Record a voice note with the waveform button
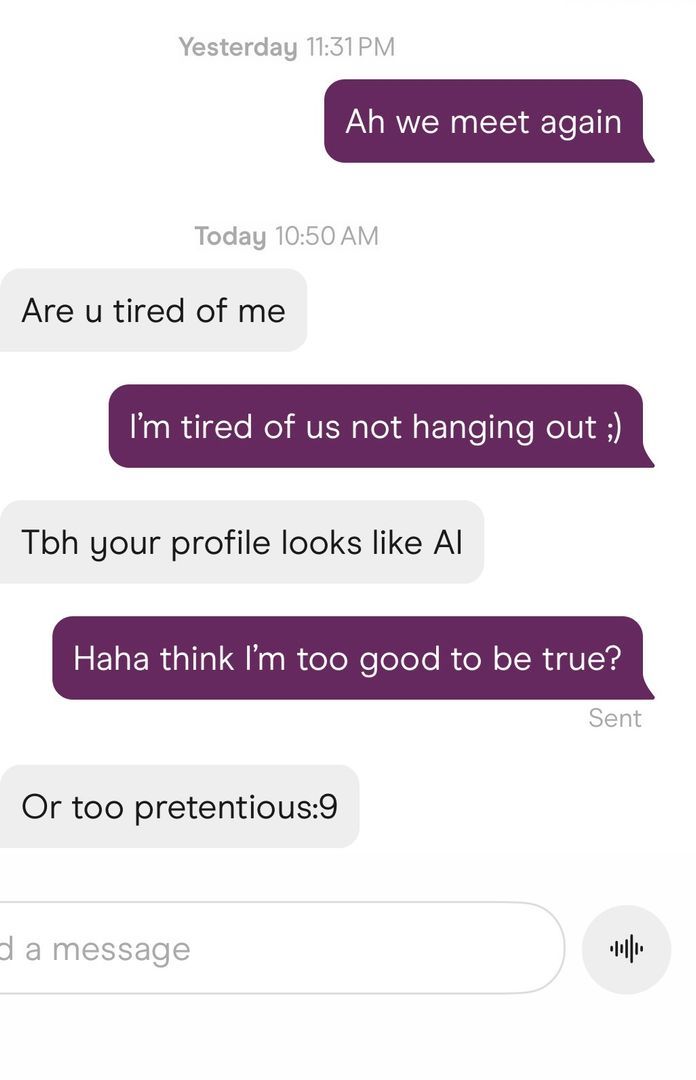 pyautogui.click(x=626, y=949)
